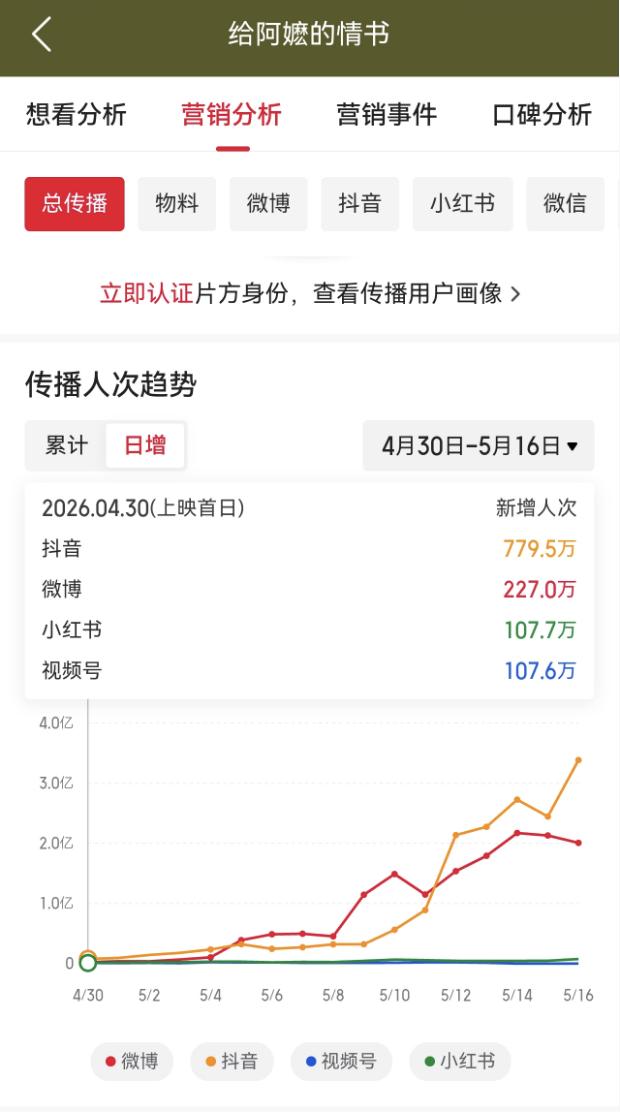
Task: Choose the 小红书 chip in the top row
Action: coord(463,204)
